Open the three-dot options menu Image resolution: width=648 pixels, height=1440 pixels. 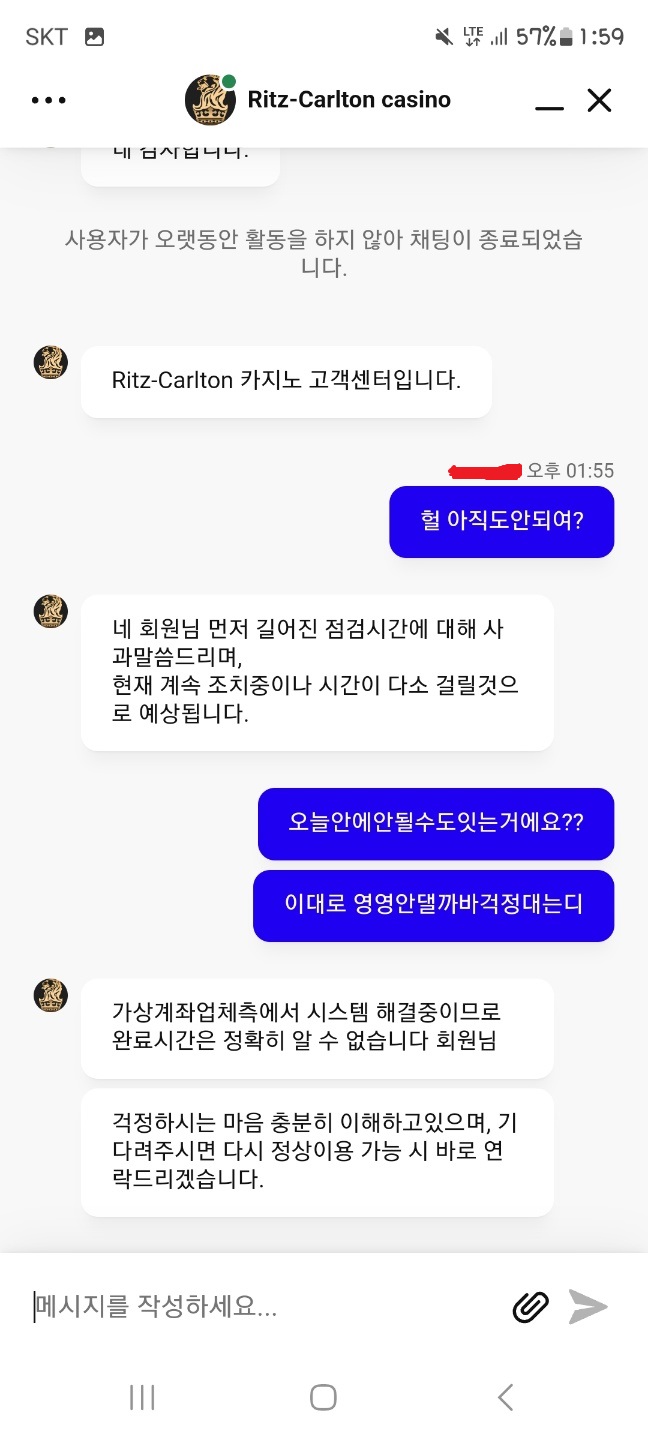tap(49, 100)
